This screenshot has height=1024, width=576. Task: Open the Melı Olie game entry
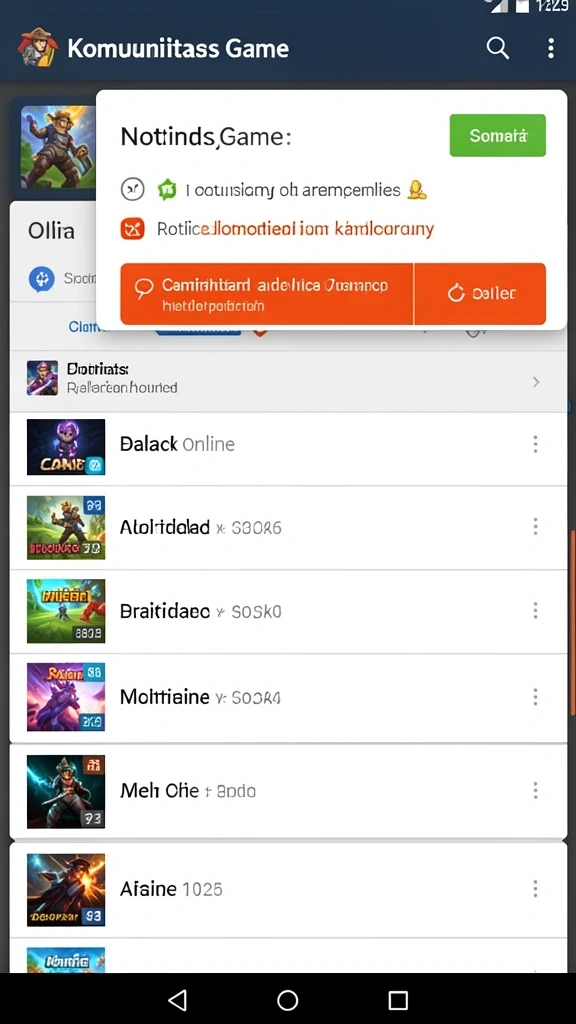coord(288,791)
